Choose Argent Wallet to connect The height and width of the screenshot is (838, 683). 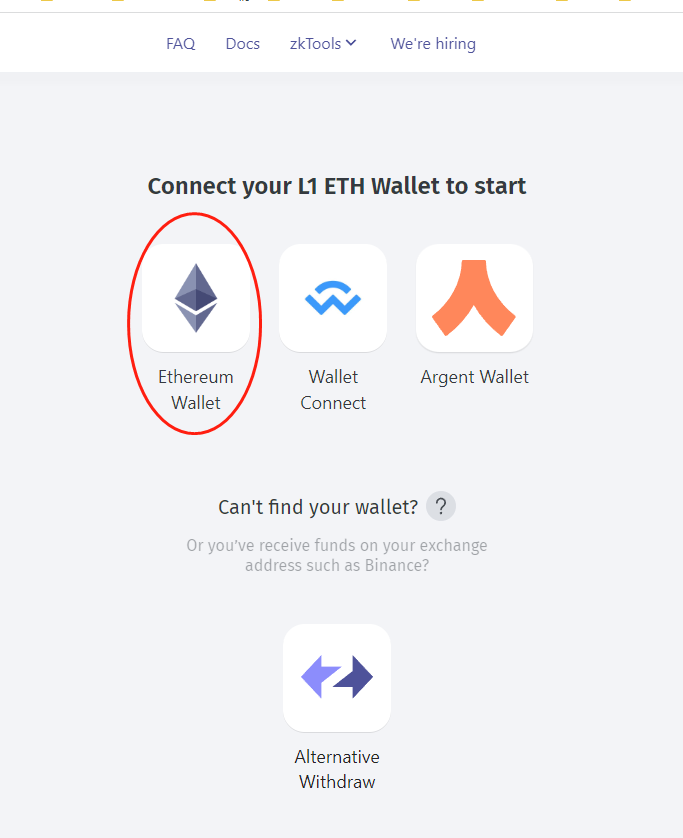pos(474,298)
